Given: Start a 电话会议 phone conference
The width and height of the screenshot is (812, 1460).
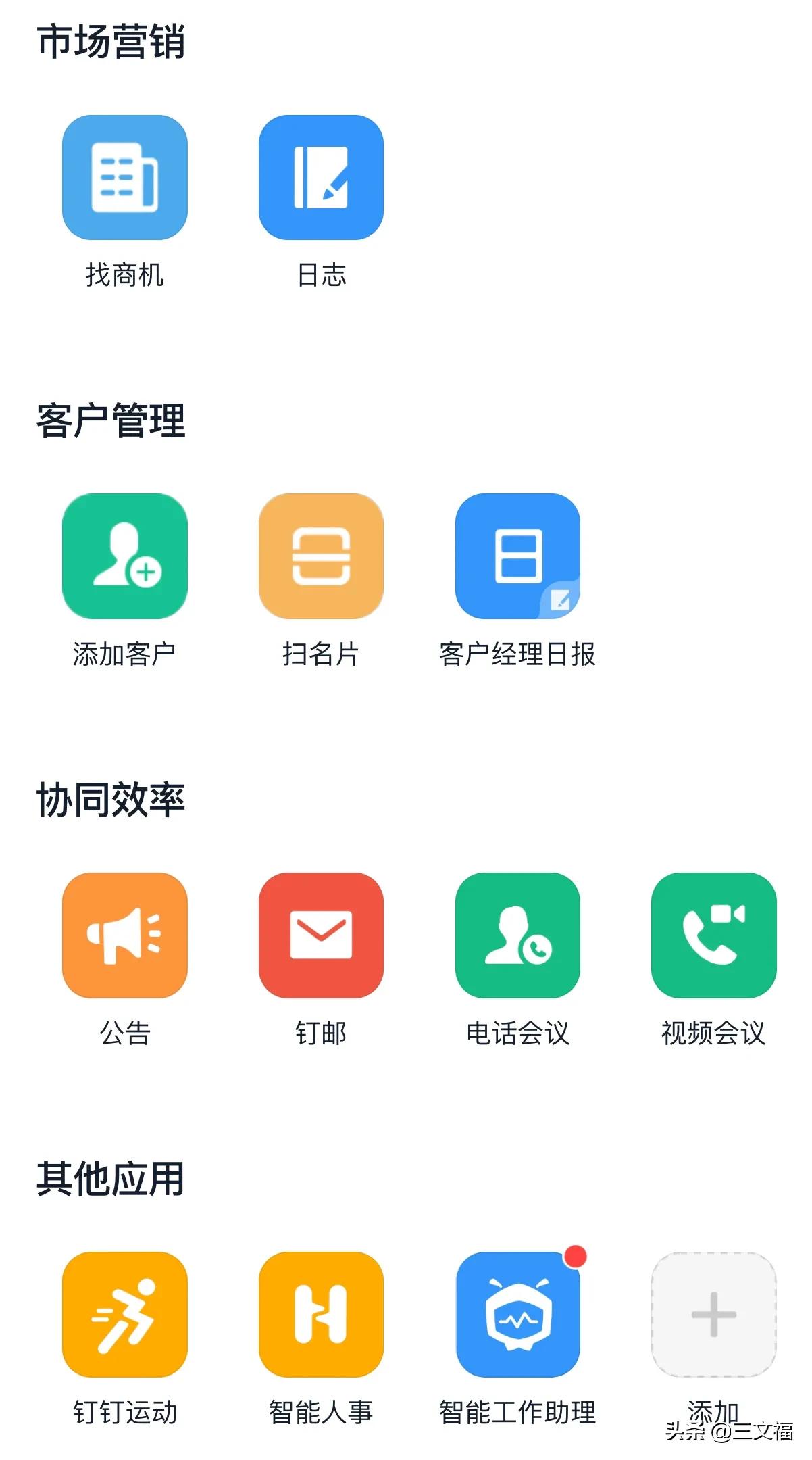Looking at the screenshot, I should click(517, 935).
